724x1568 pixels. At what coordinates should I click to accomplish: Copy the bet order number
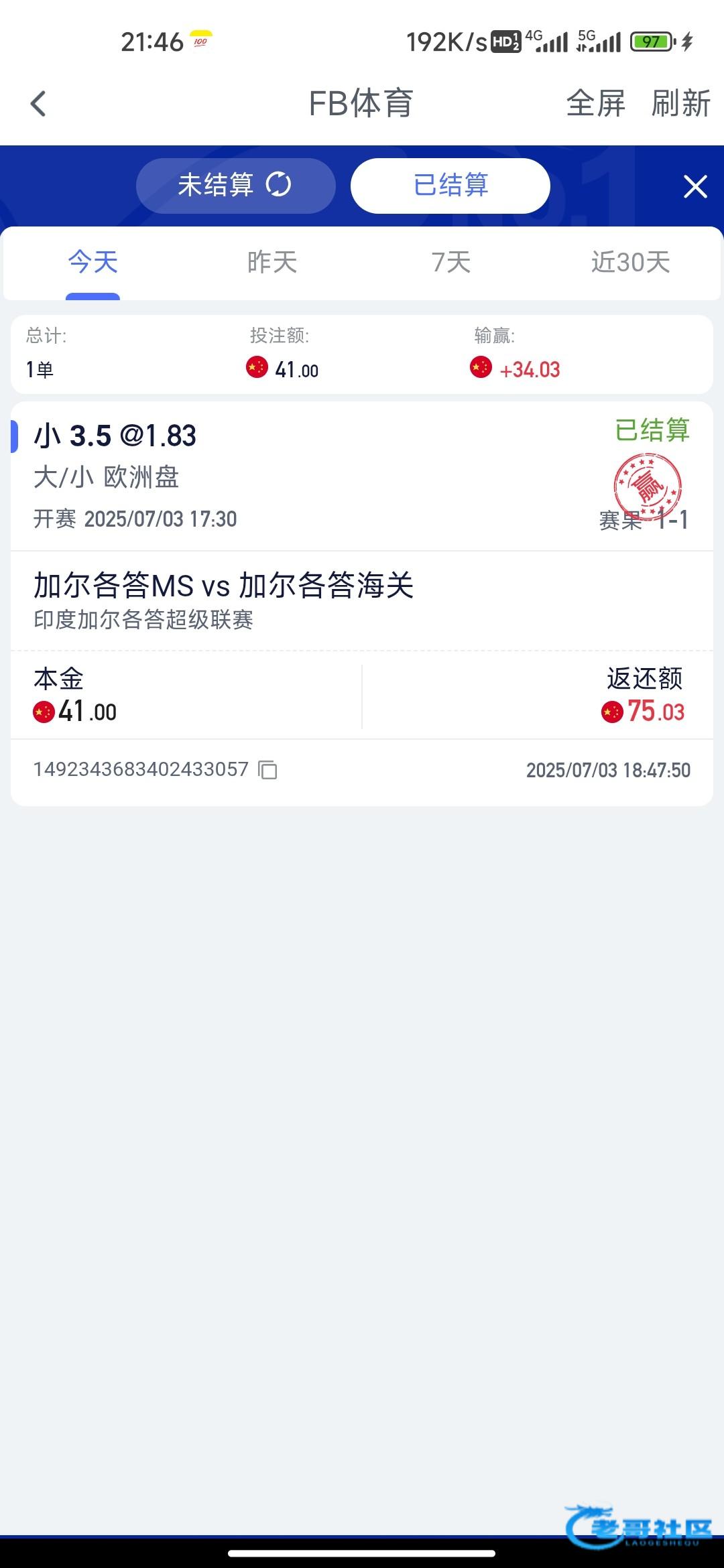point(268,770)
